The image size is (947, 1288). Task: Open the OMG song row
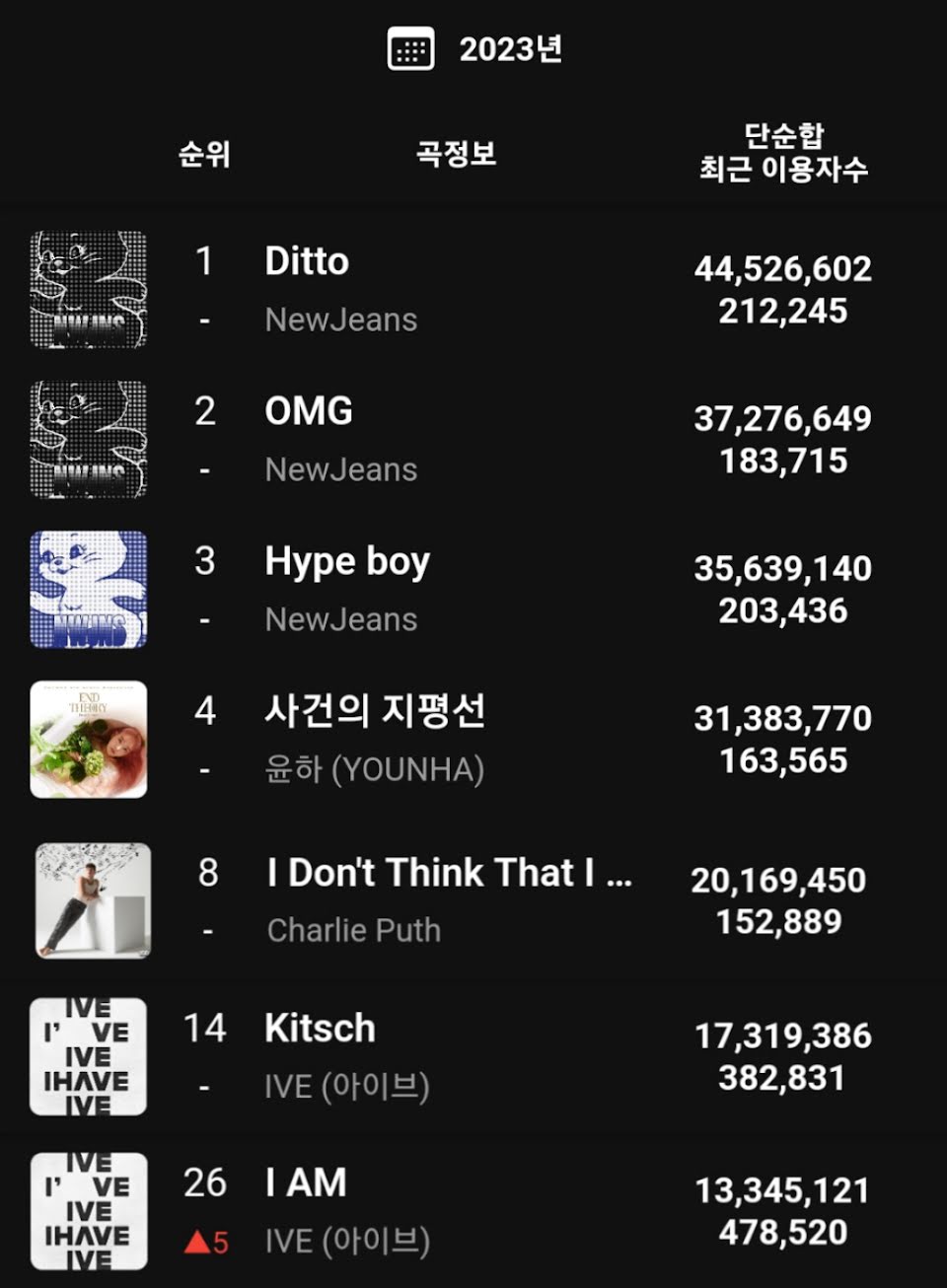click(x=309, y=412)
